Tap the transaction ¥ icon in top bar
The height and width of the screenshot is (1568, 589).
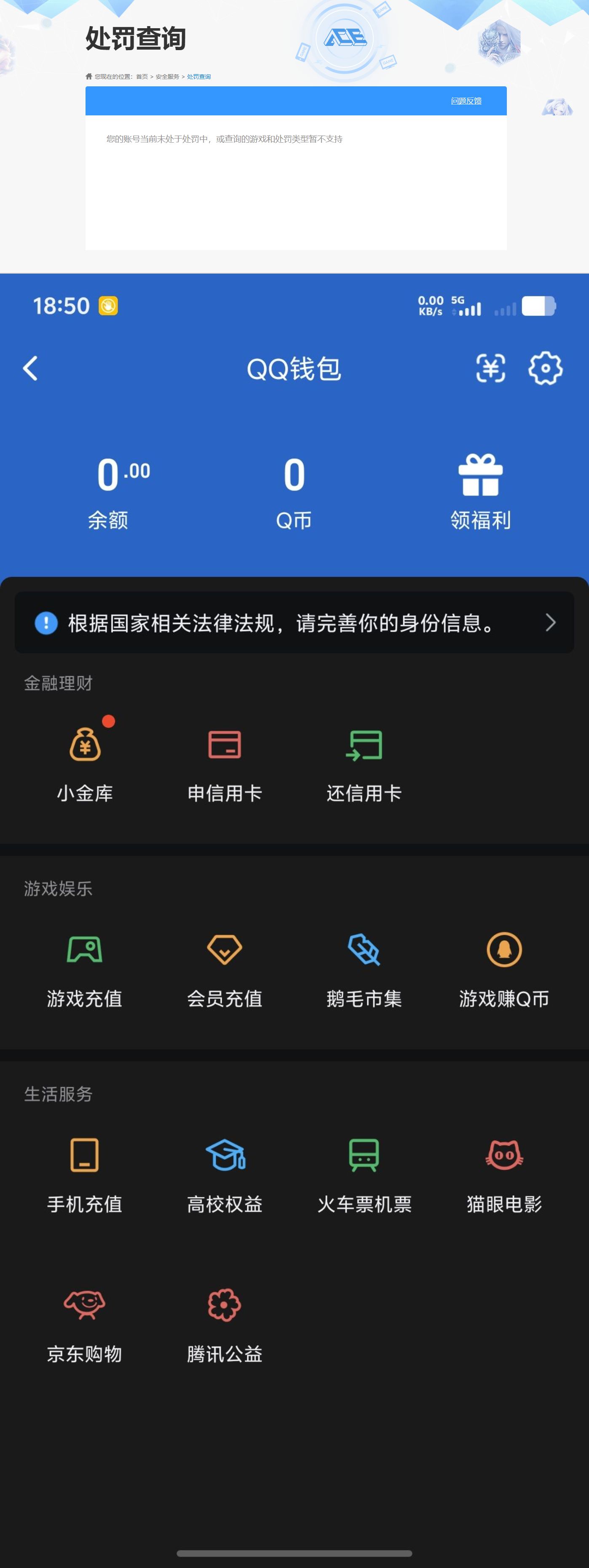point(490,368)
